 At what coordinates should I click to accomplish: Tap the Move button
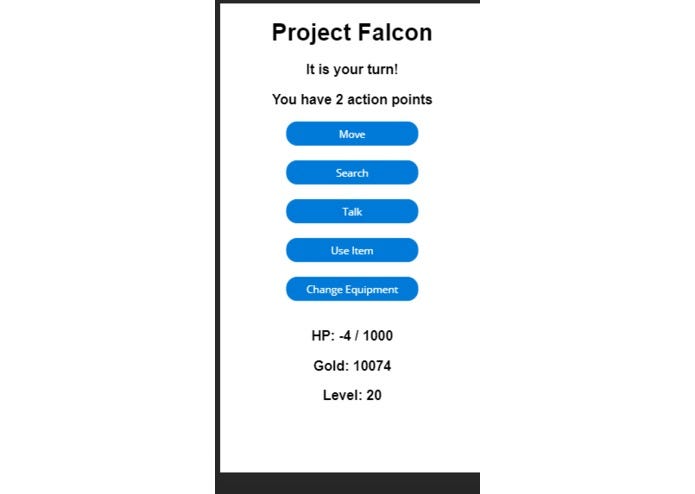[x=352, y=134]
